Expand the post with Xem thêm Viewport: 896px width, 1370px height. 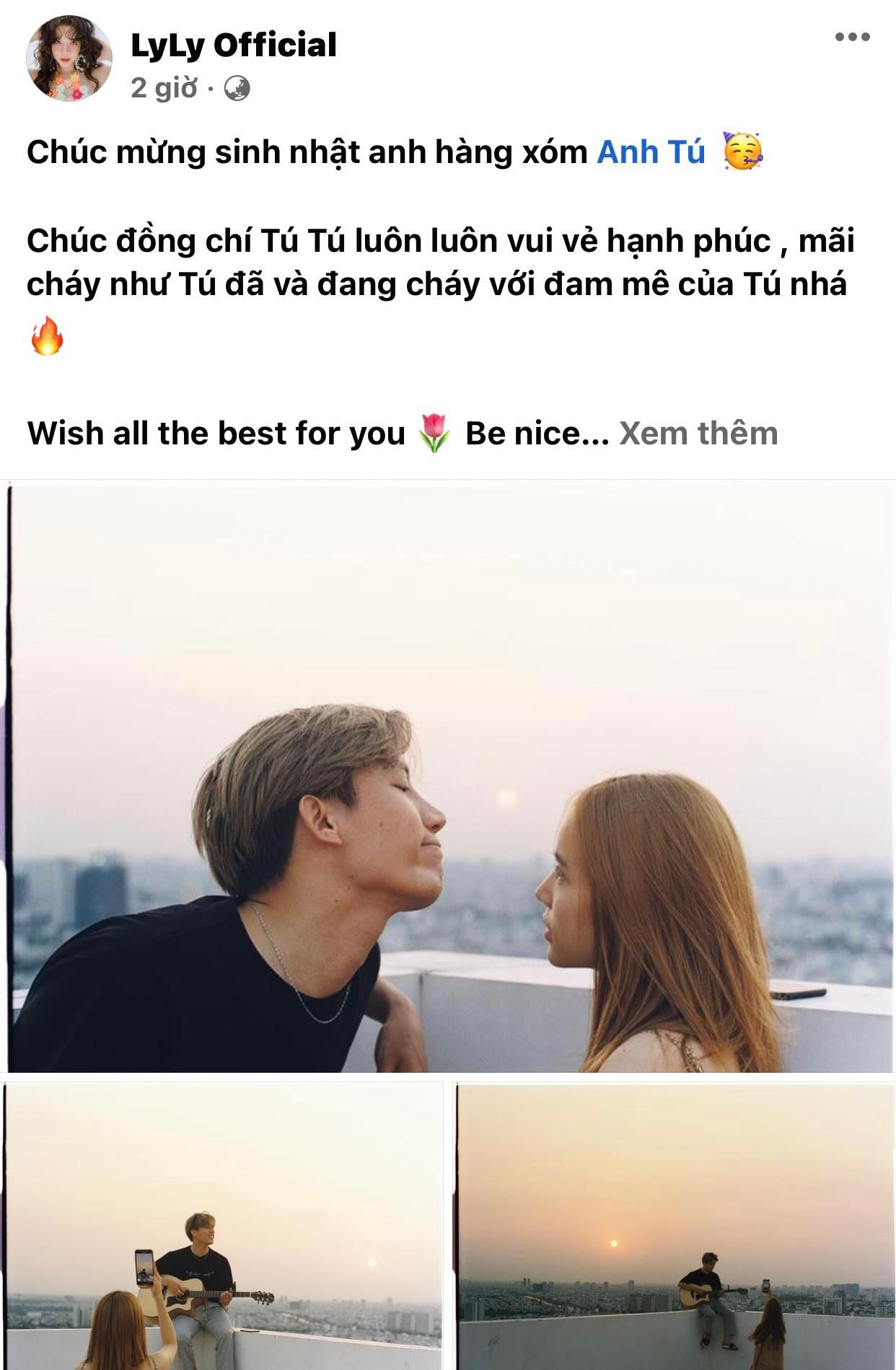coord(698,434)
